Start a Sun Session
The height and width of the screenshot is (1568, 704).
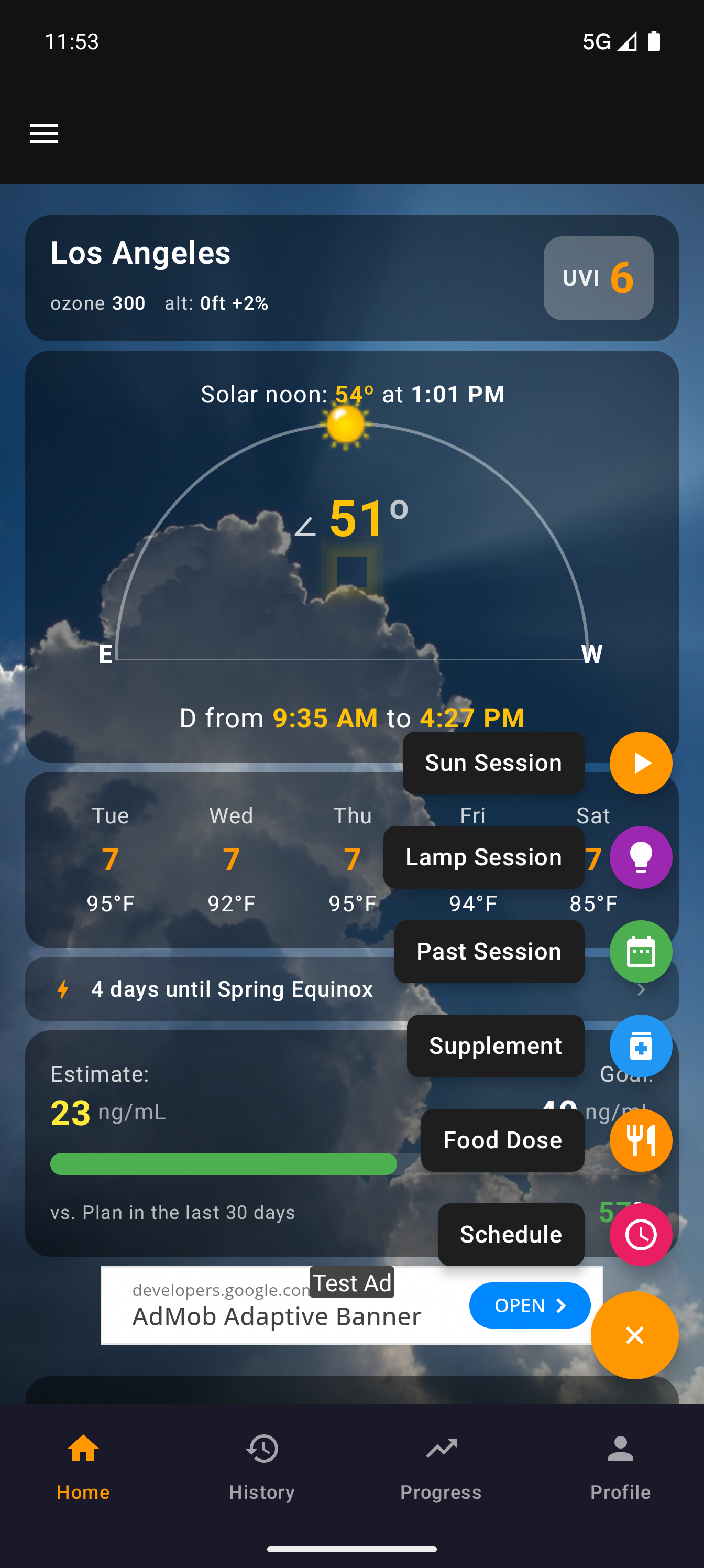[x=640, y=763]
